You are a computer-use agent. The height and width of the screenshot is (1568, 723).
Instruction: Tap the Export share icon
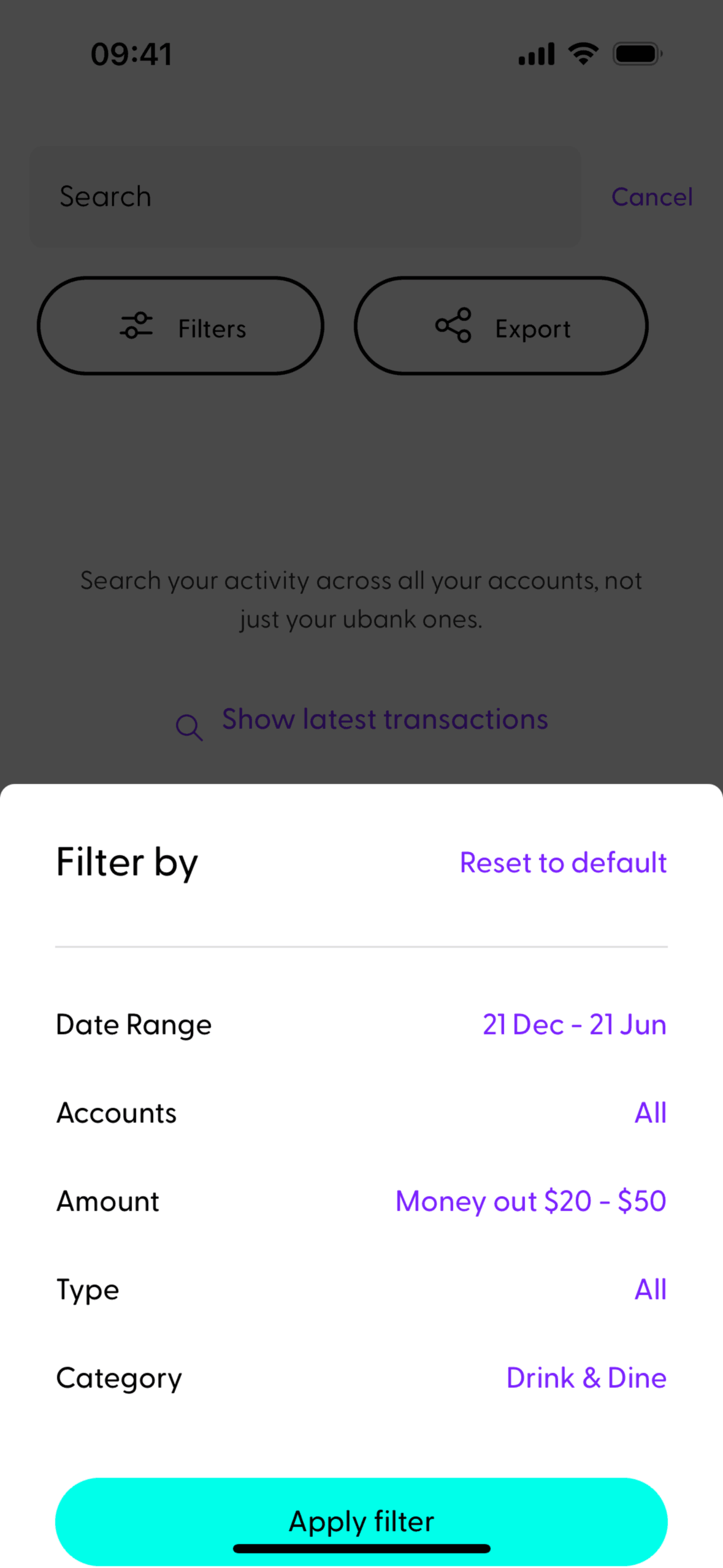click(x=453, y=326)
